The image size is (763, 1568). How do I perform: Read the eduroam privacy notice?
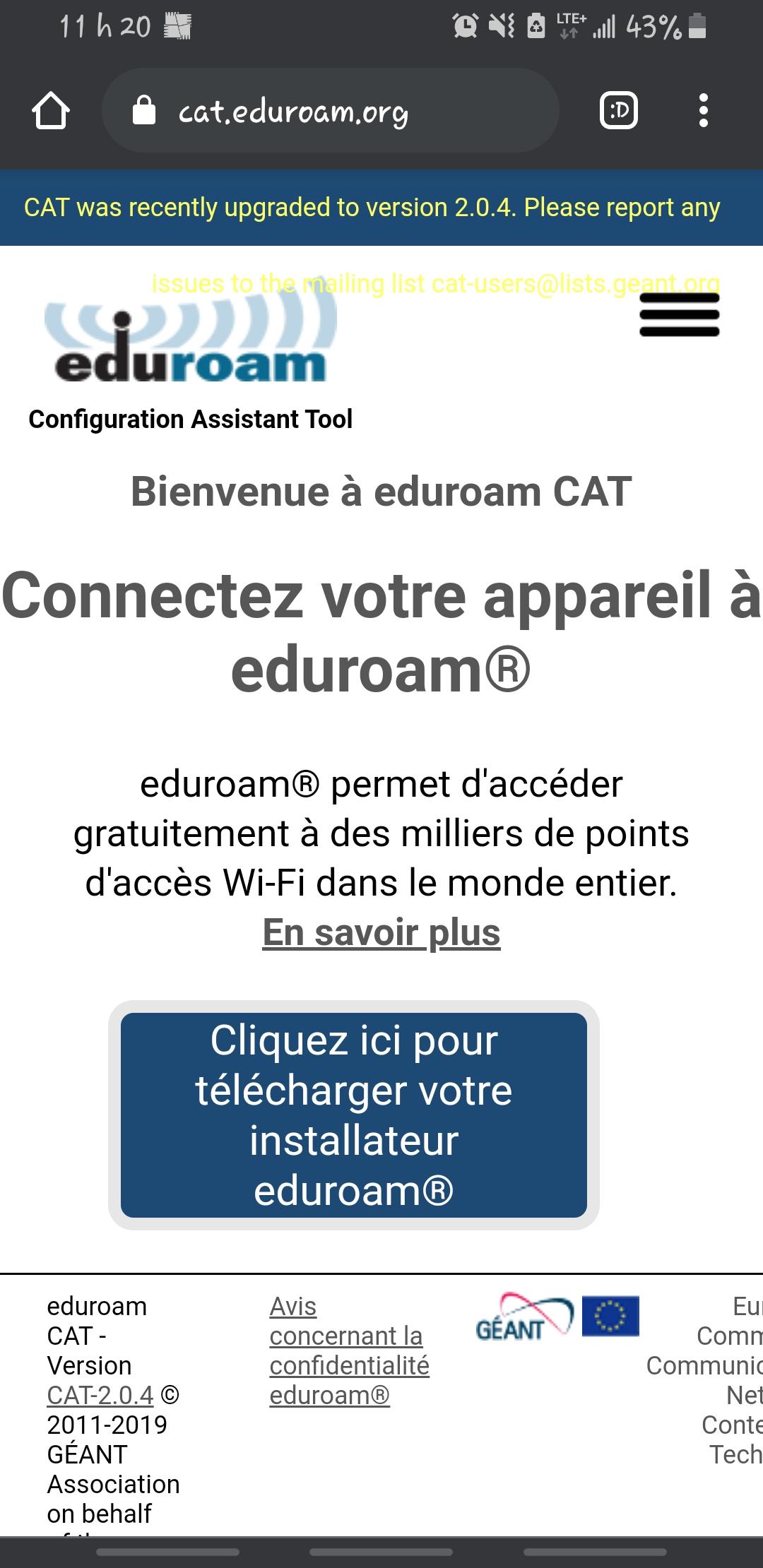tap(349, 1350)
